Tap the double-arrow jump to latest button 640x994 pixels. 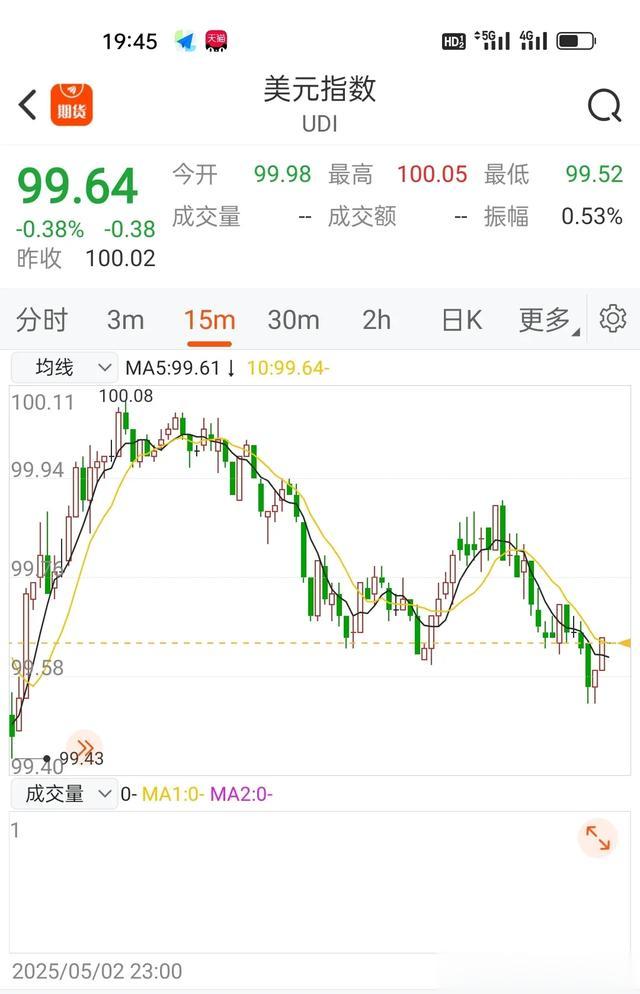tap(85, 747)
